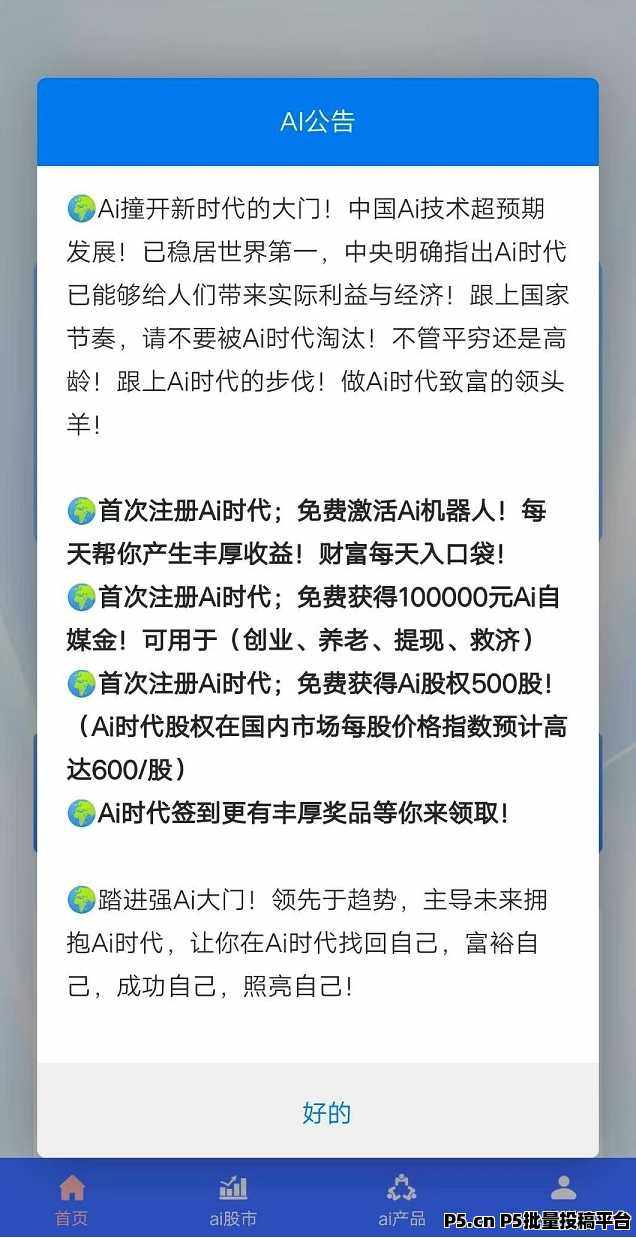Open the ai股市 tab
The width and height of the screenshot is (636, 1238).
[x=233, y=1200]
